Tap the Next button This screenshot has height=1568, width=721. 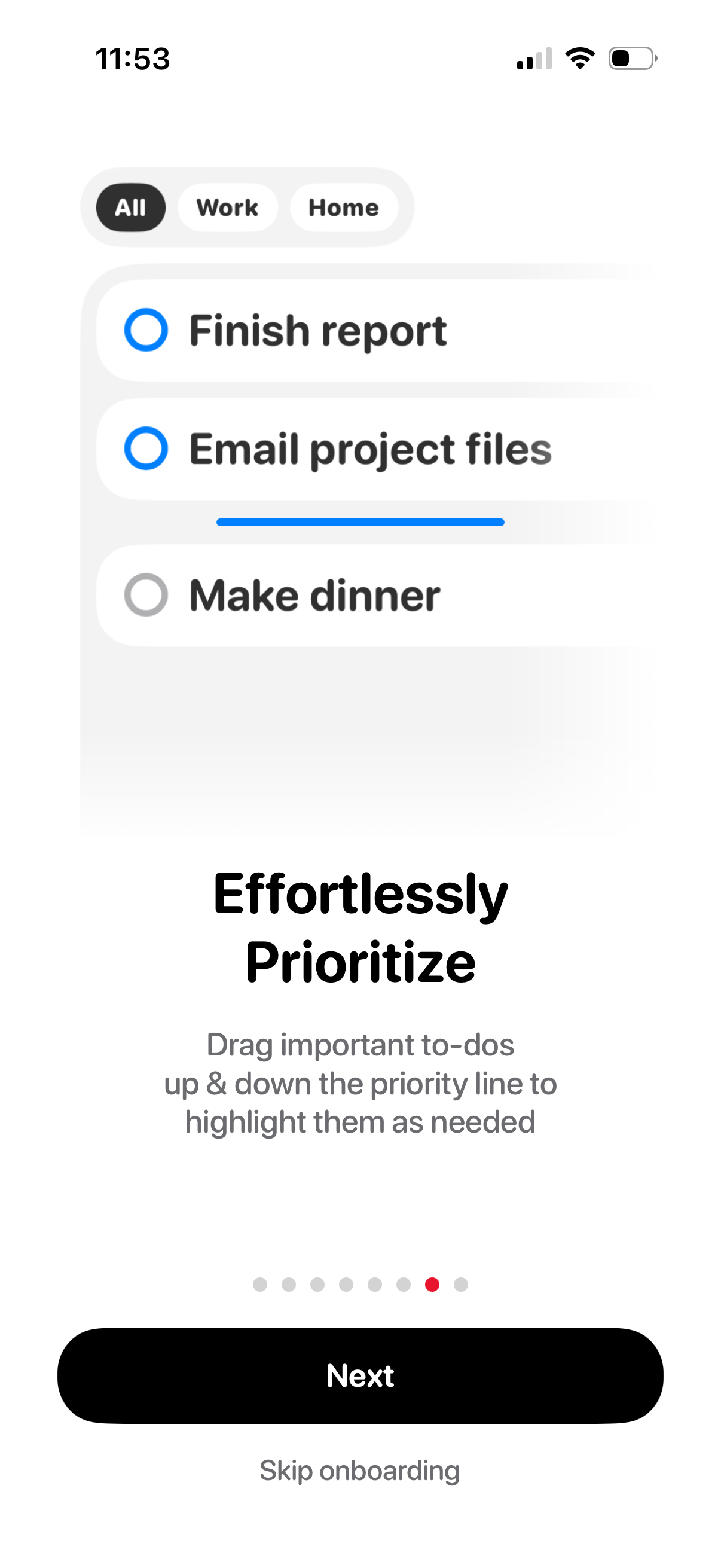(x=360, y=1375)
